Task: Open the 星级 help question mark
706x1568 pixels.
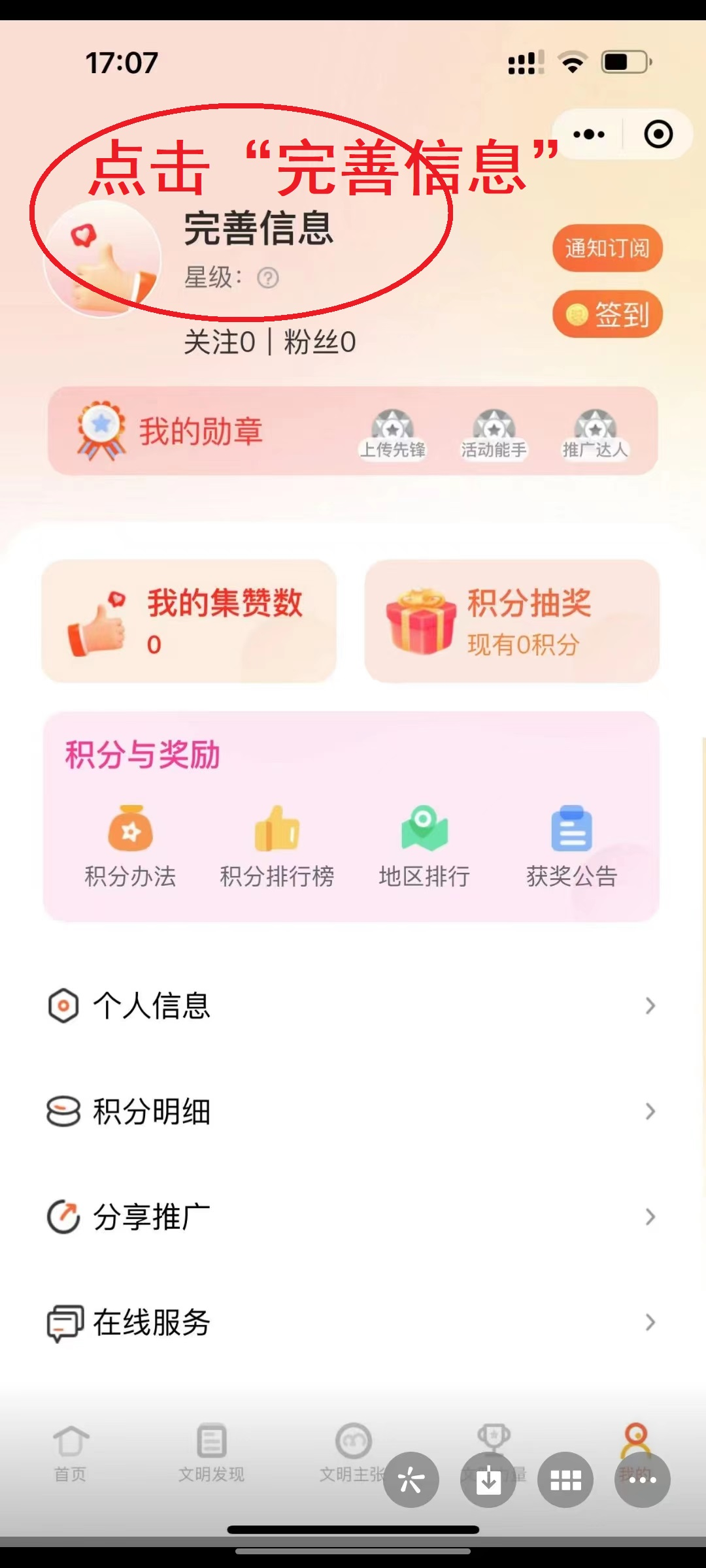Action: click(x=268, y=278)
